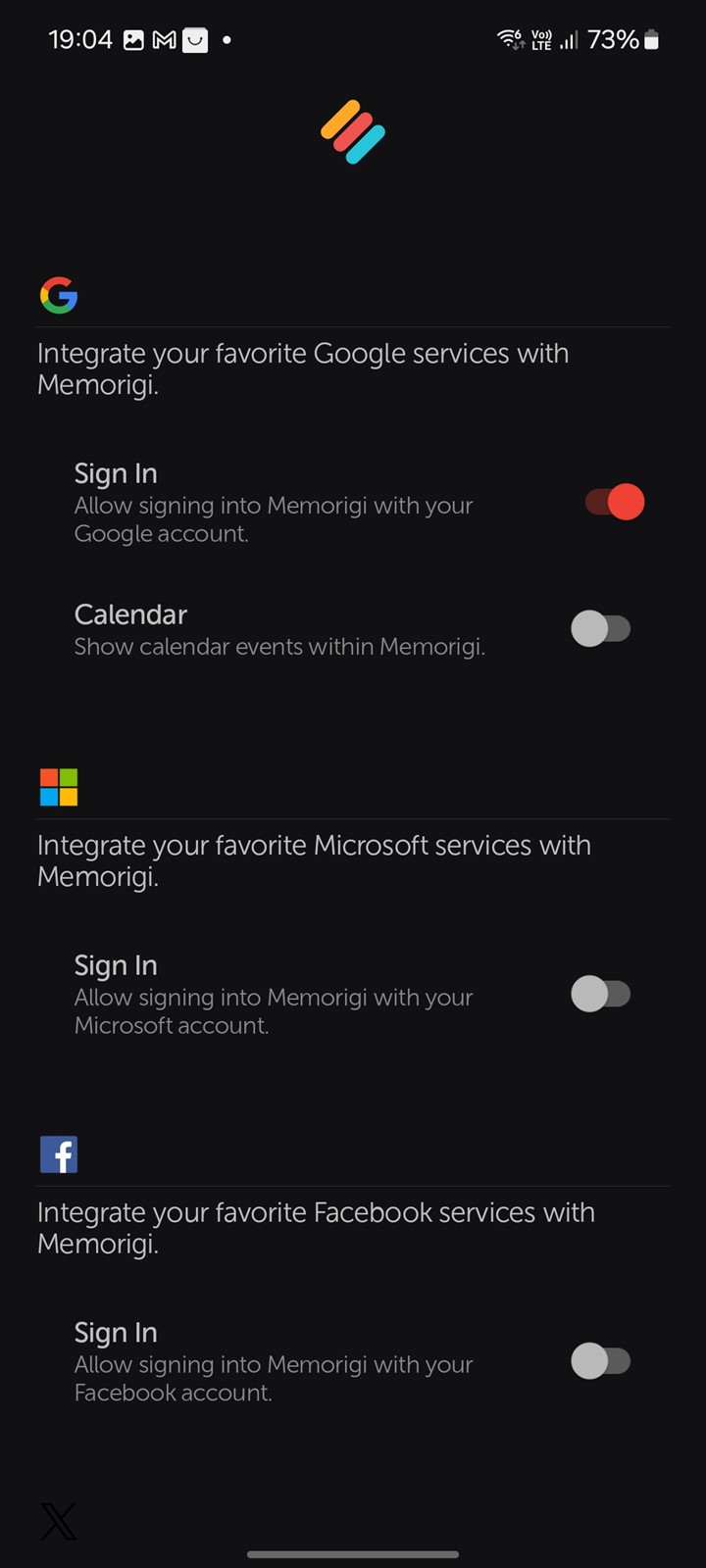Disable Google Sign In toggle
The height and width of the screenshot is (1568, 706).
(x=614, y=503)
